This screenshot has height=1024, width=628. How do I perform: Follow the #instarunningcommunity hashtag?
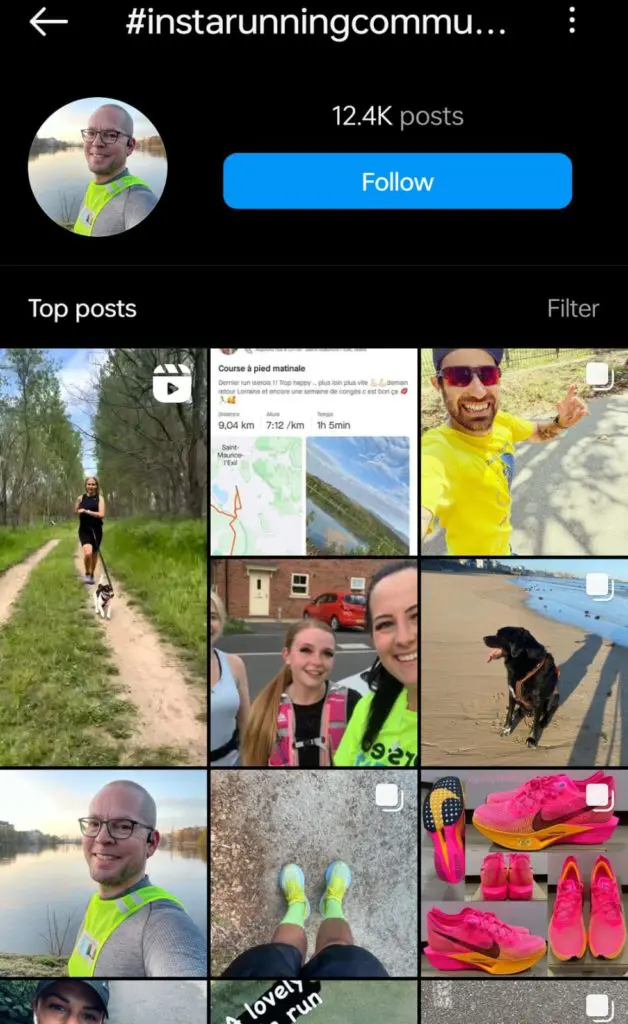coord(397,181)
